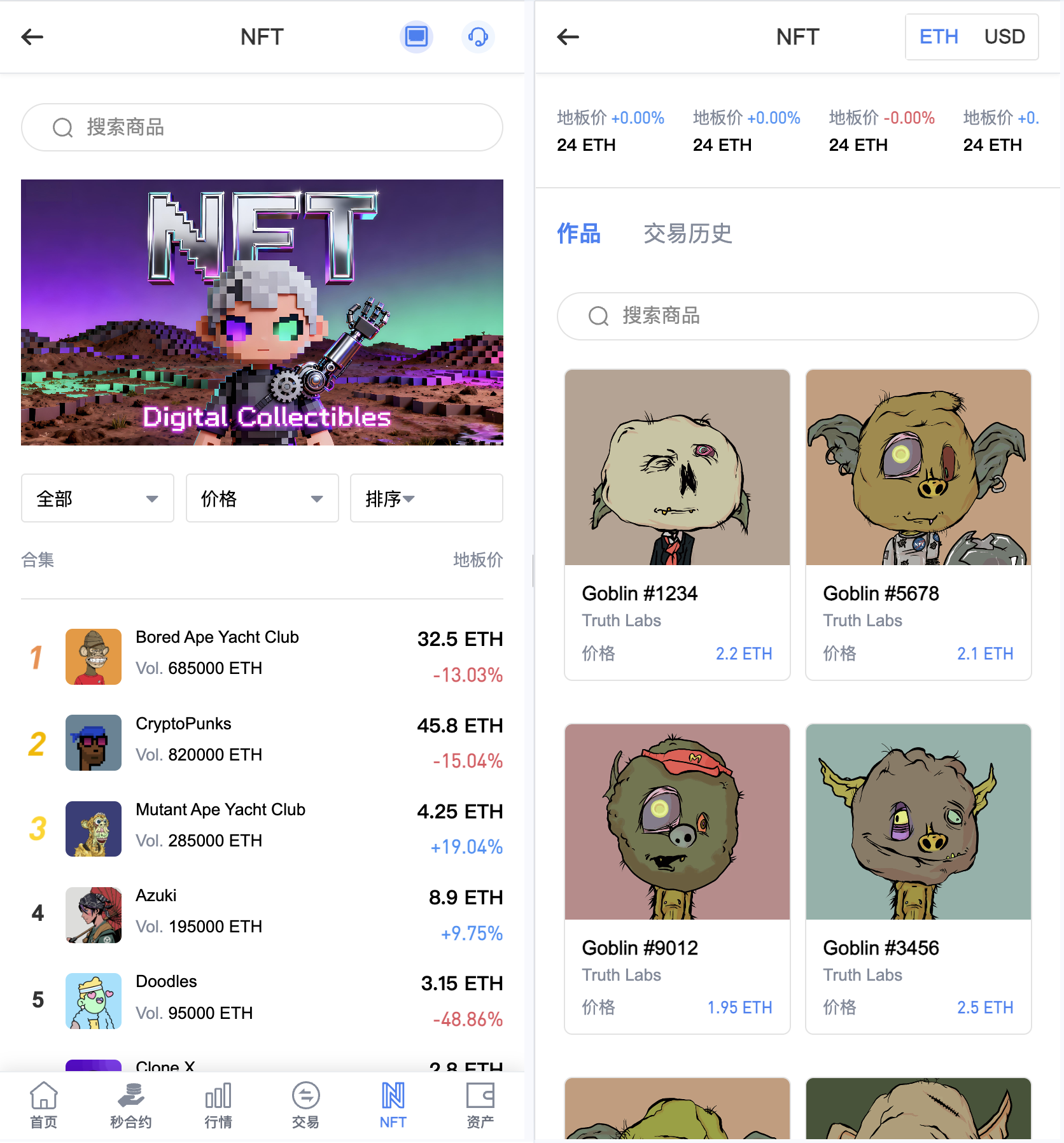Switch currency display to USD
Viewport: 1064px width, 1143px height.
[x=1005, y=37]
